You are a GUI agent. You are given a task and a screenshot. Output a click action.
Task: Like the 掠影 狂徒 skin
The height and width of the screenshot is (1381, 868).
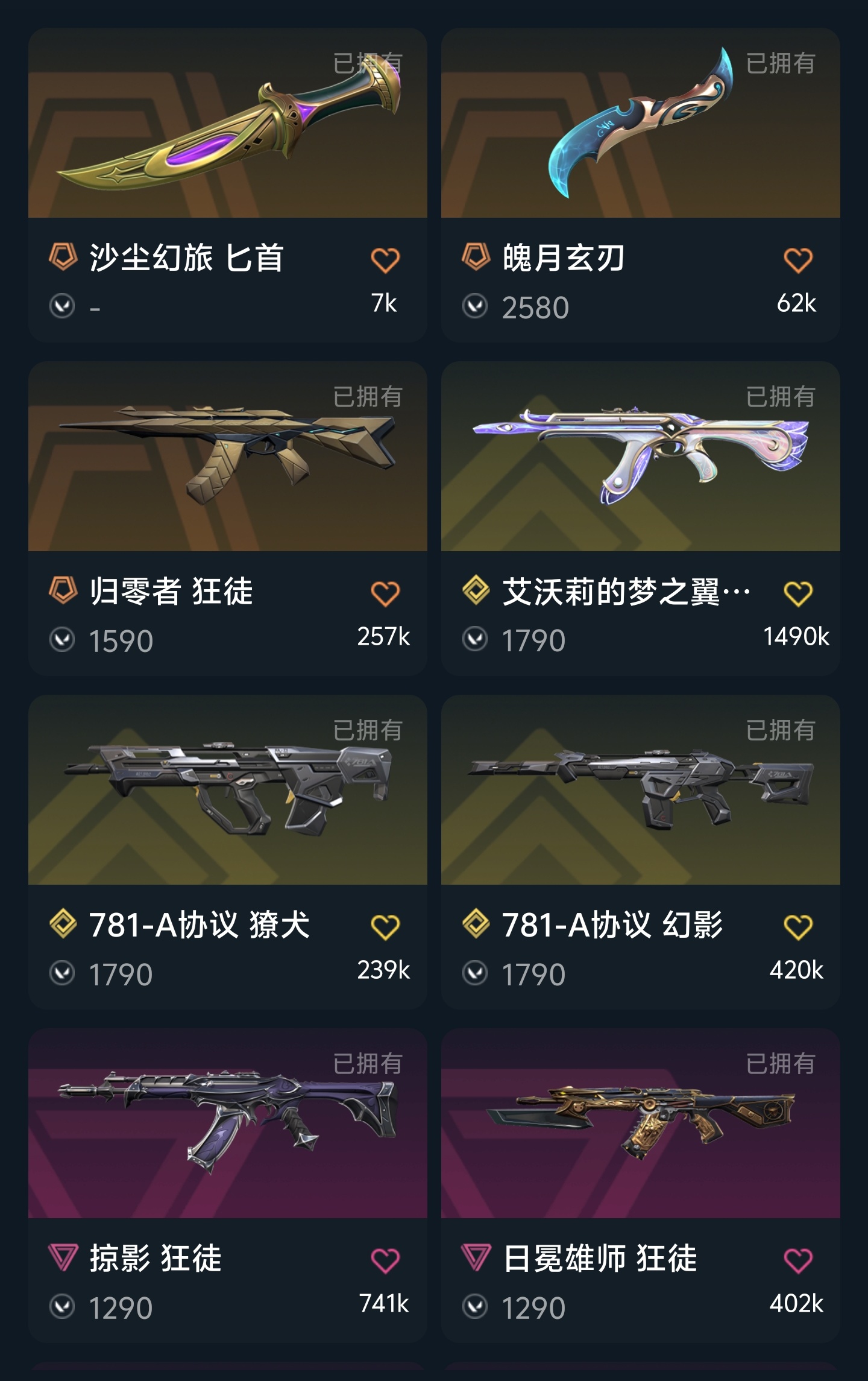tap(385, 1261)
